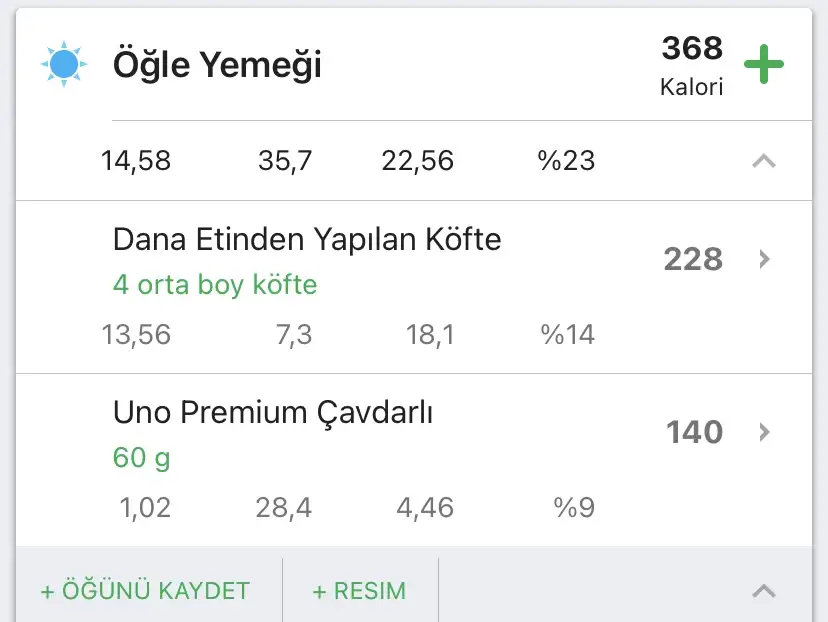
Task: Add a photo with + RESIM
Action: (359, 591)
